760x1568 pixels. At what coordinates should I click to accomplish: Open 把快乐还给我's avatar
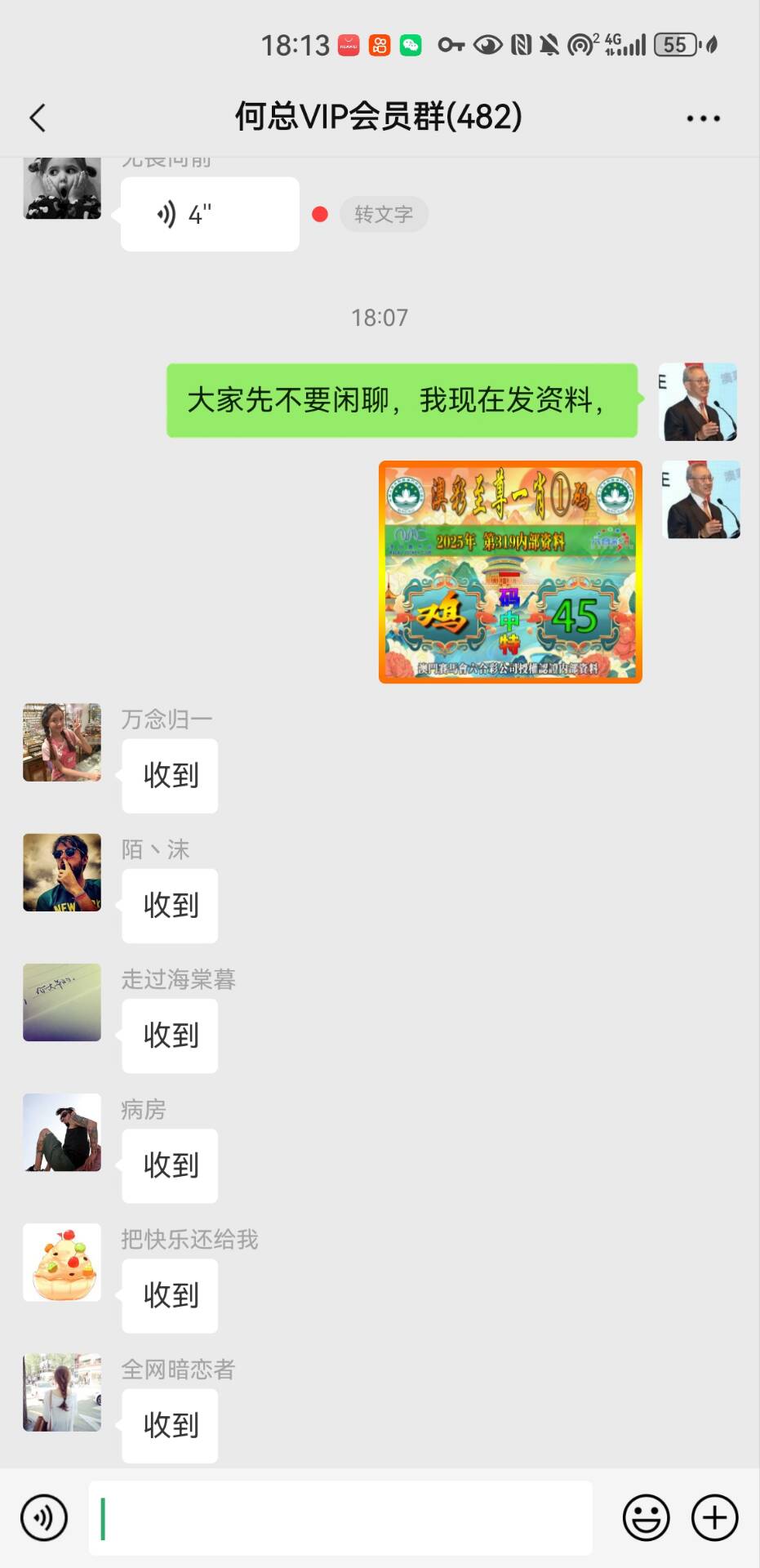(x=62, y=1262)
